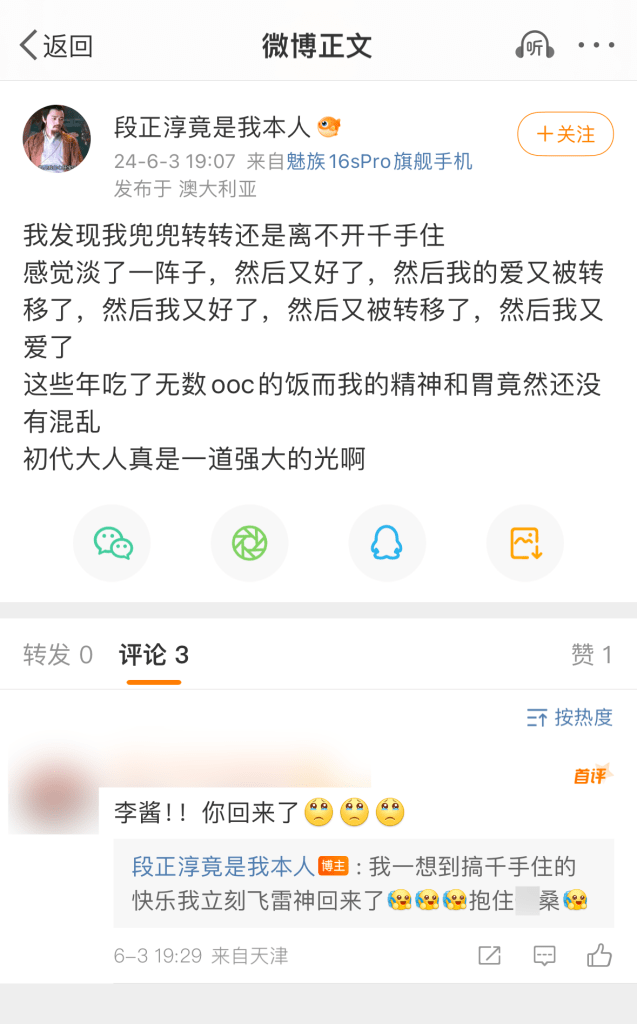Open 段正淳竟是我本人 link in the reply
The width and height of the screenshot is (637, 1024).
click(224, 866)
